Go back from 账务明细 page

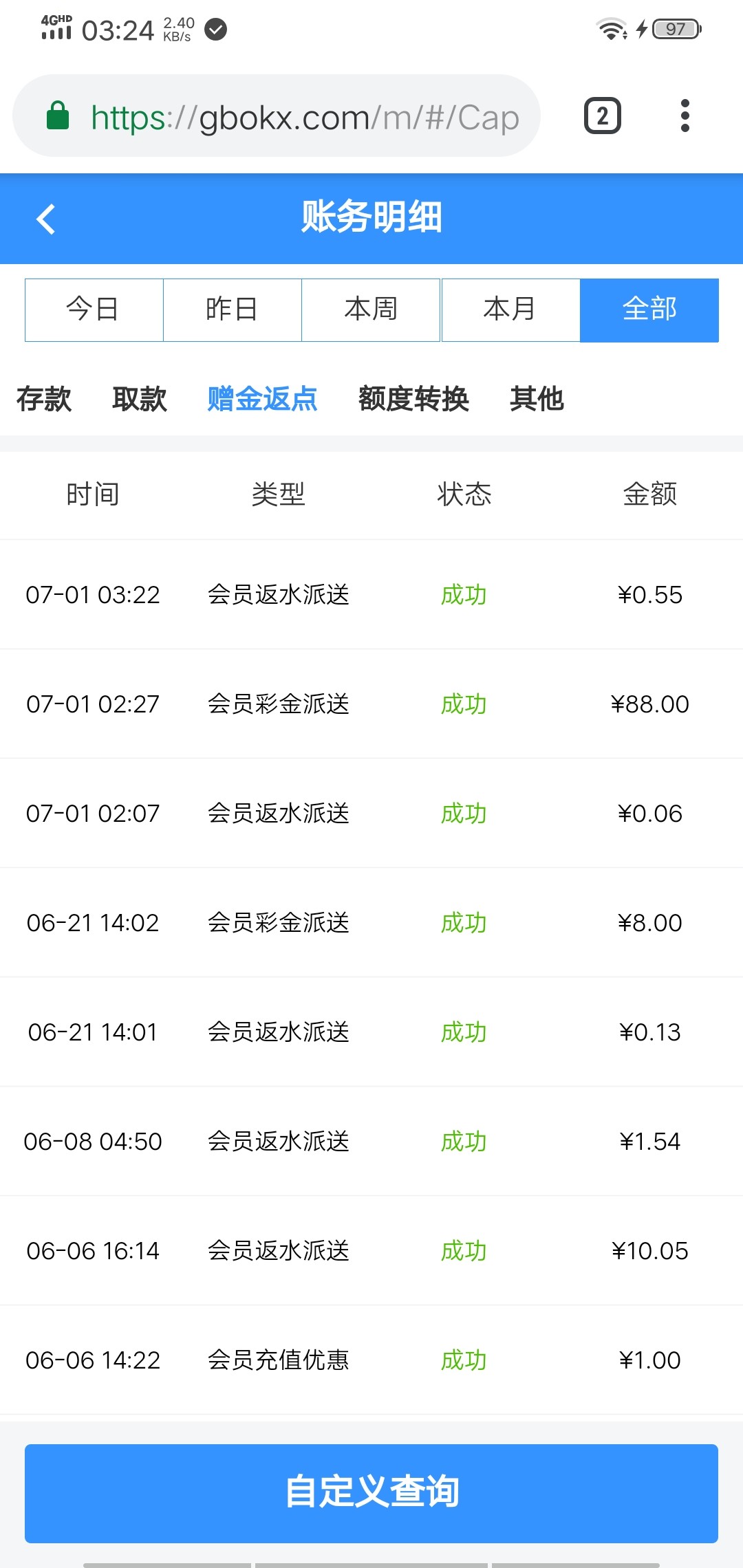click(46, 219)
